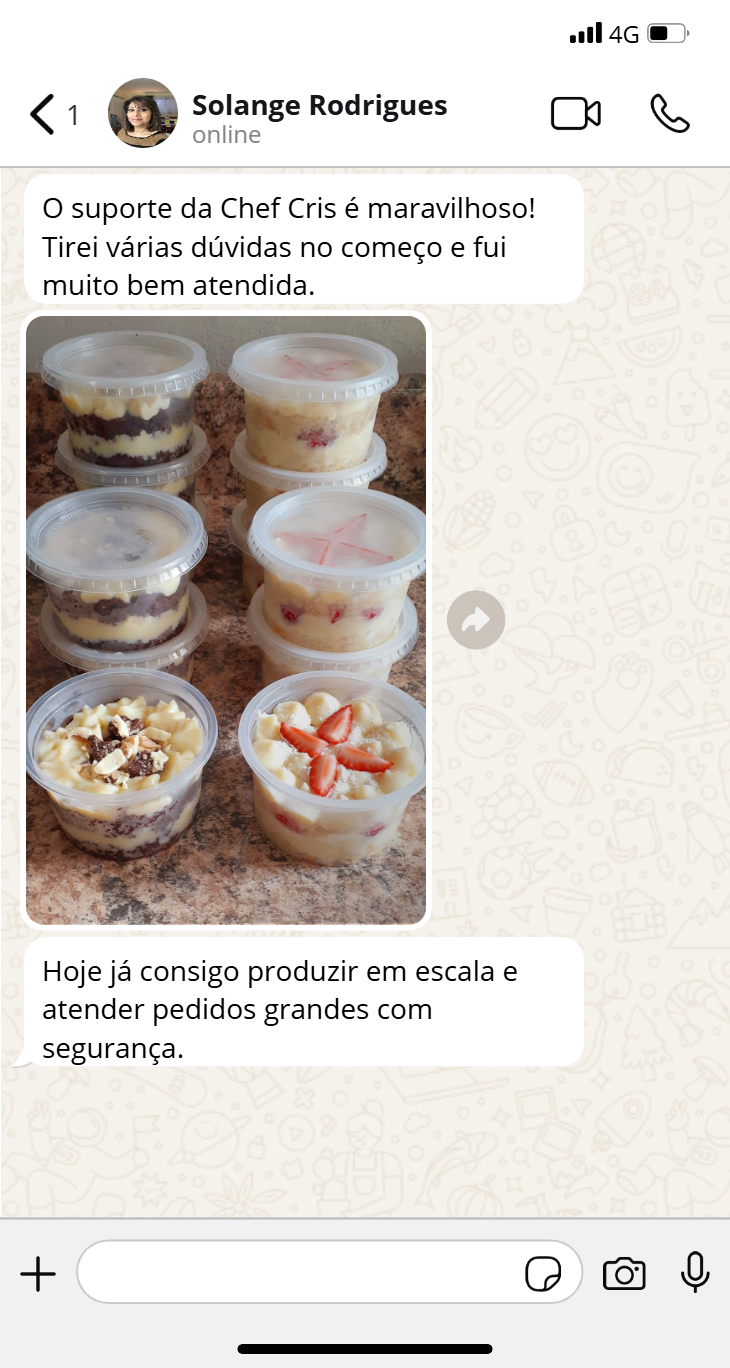The height and width of the screenshot is (1368, 730).
Task: Open the attachment plus menu
Action: pos(38,1274)
